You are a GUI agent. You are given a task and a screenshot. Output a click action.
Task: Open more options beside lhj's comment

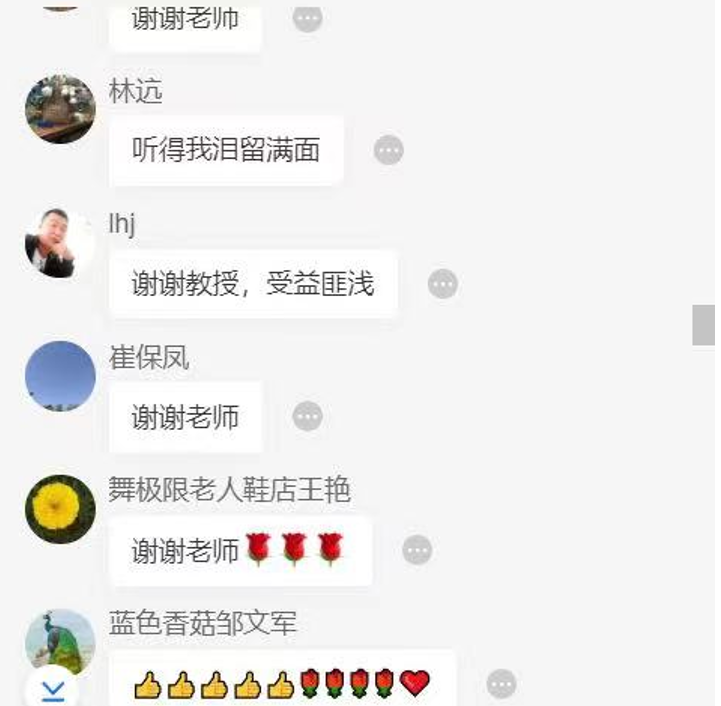[x=442, y=284]
